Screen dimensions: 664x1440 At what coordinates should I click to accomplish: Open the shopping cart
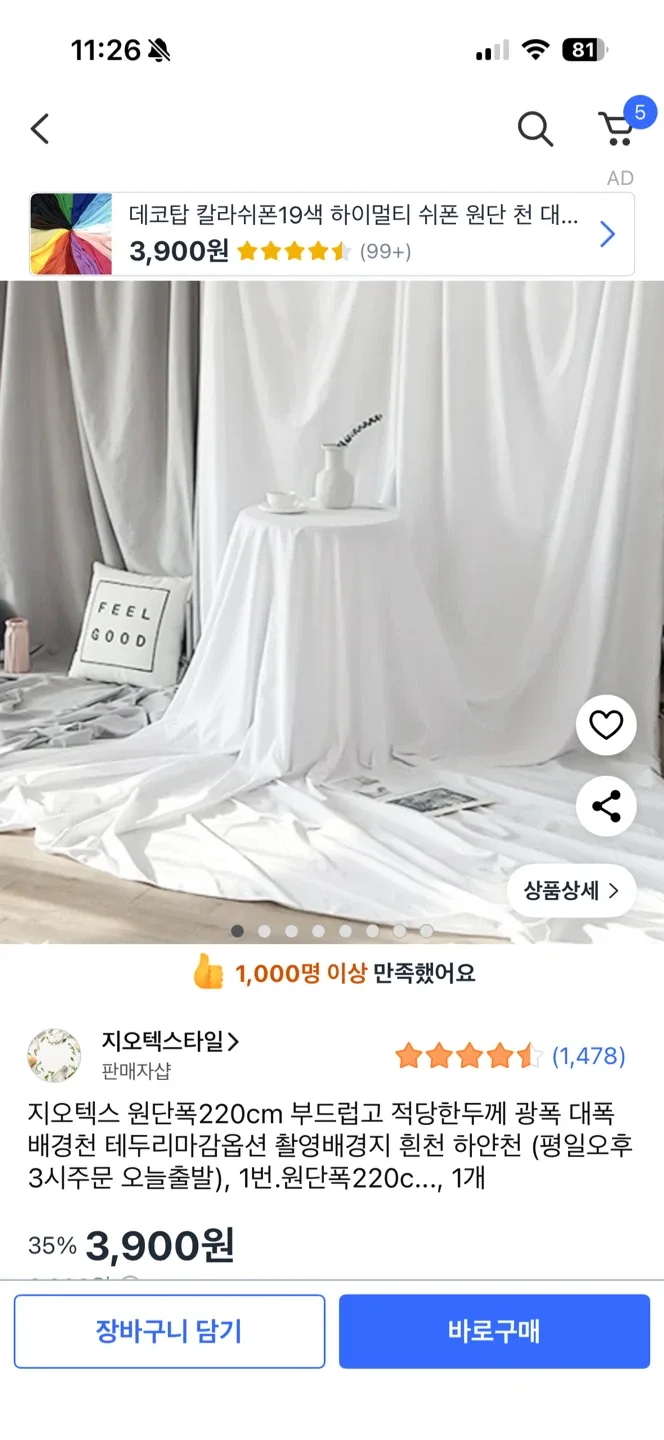click(x=617, y=129)
